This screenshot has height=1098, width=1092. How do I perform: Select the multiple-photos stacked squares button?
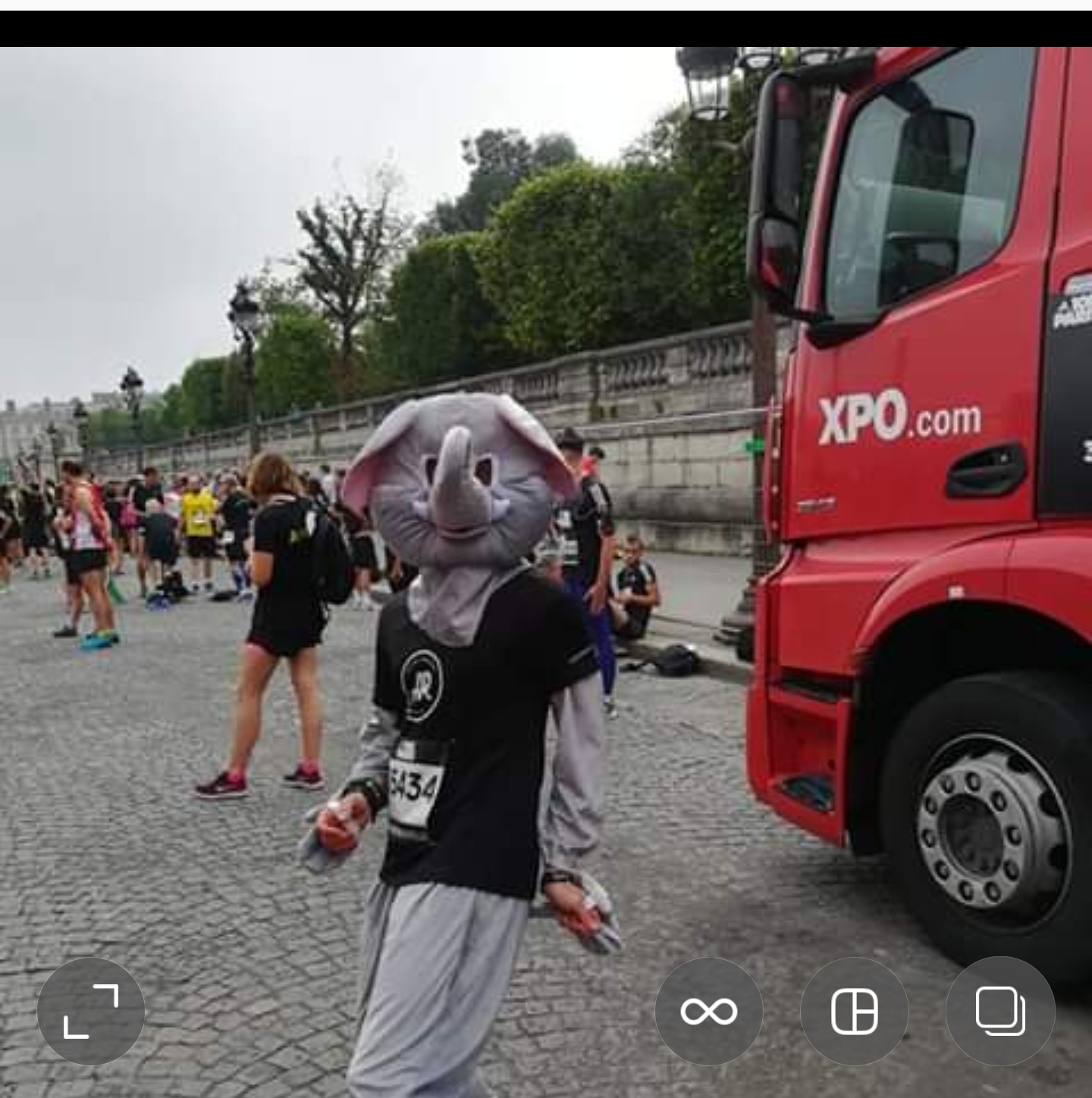999,1011
